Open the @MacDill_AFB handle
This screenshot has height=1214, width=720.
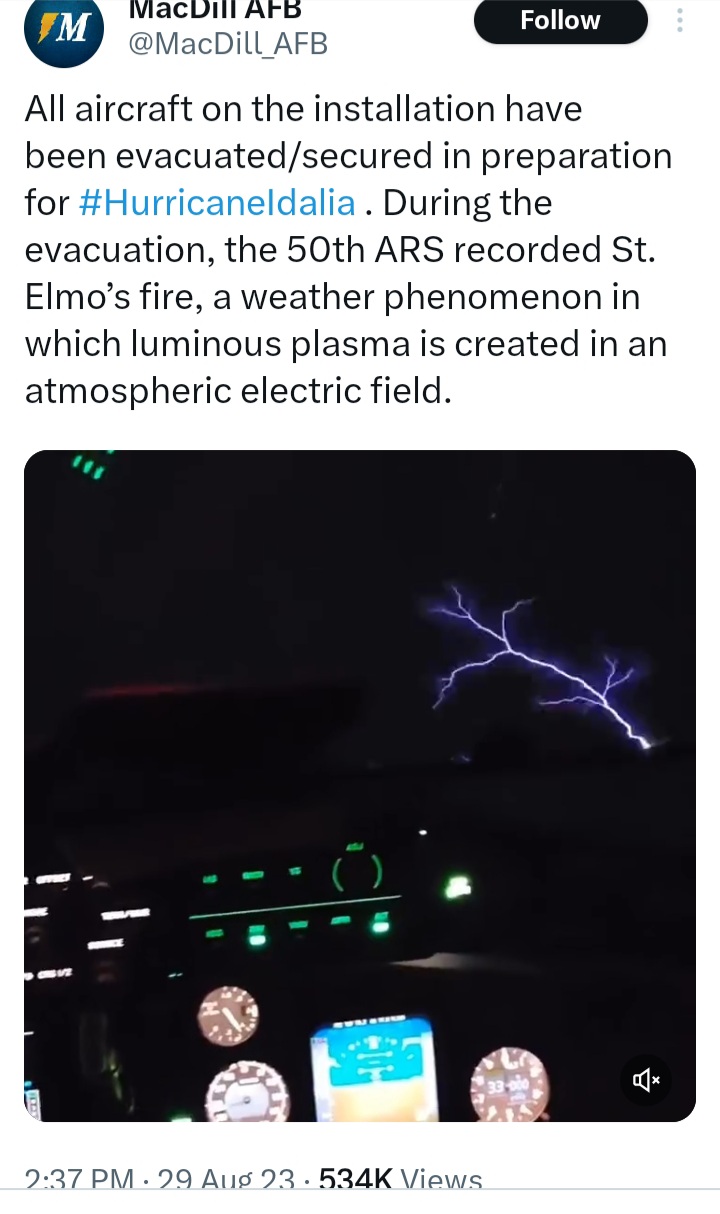click(226, 44)
